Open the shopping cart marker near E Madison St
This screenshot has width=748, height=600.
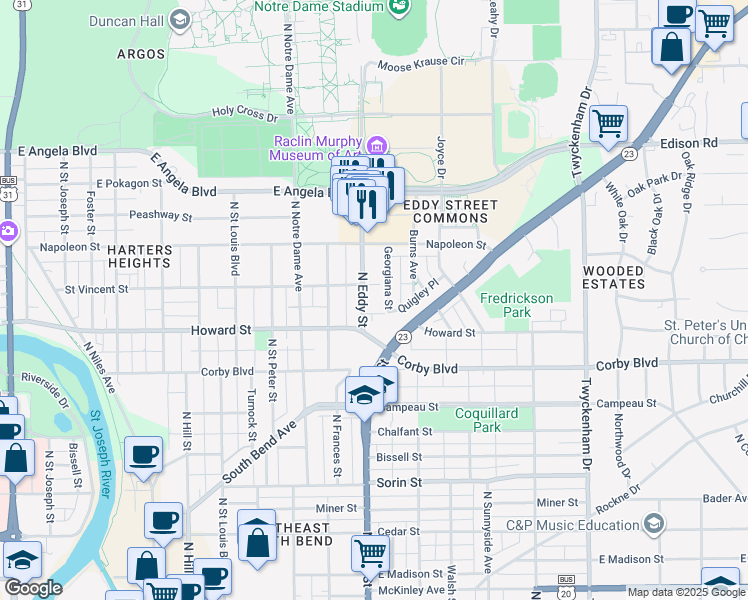370,552
